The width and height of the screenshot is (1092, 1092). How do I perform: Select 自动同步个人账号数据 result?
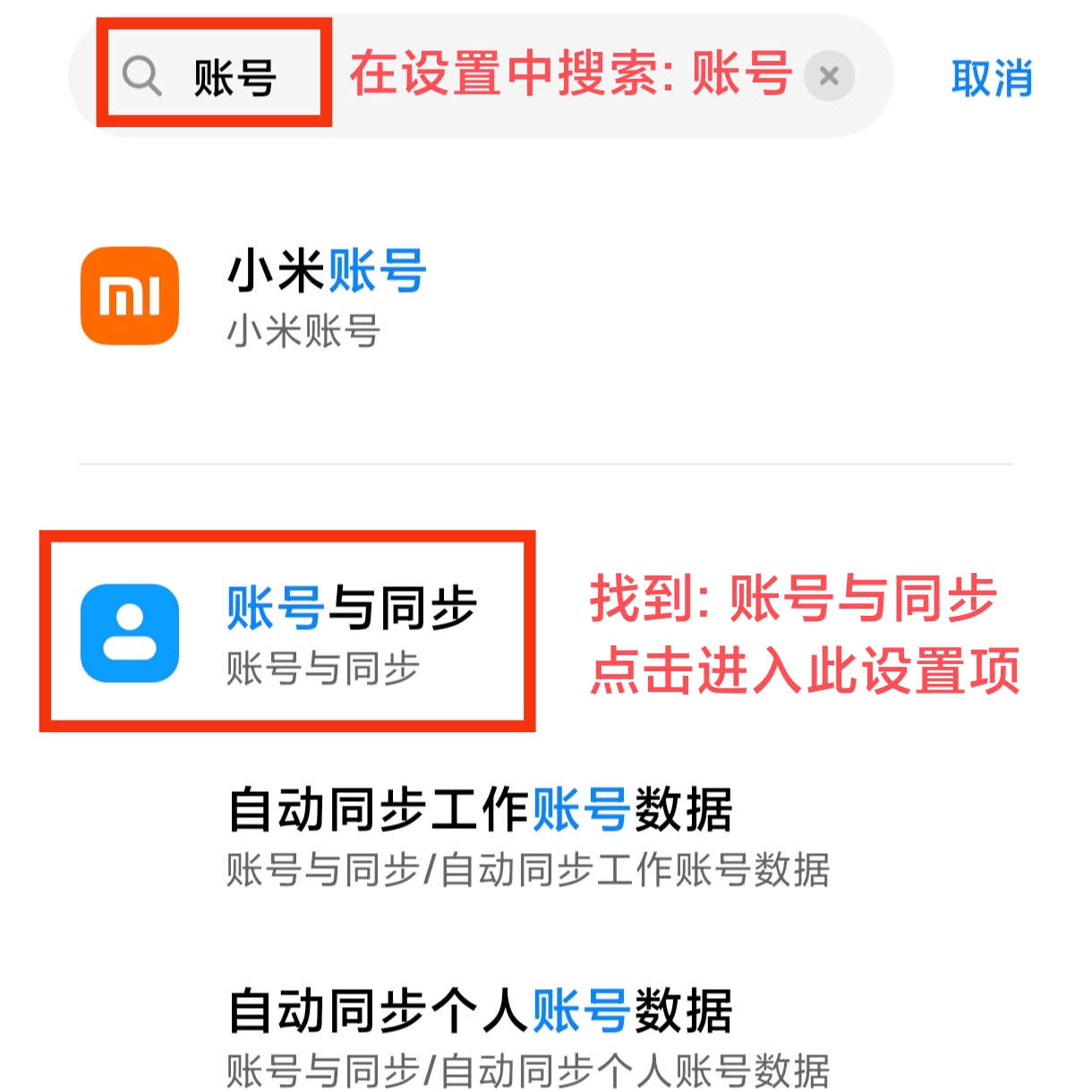click(x=527, y=1036)
